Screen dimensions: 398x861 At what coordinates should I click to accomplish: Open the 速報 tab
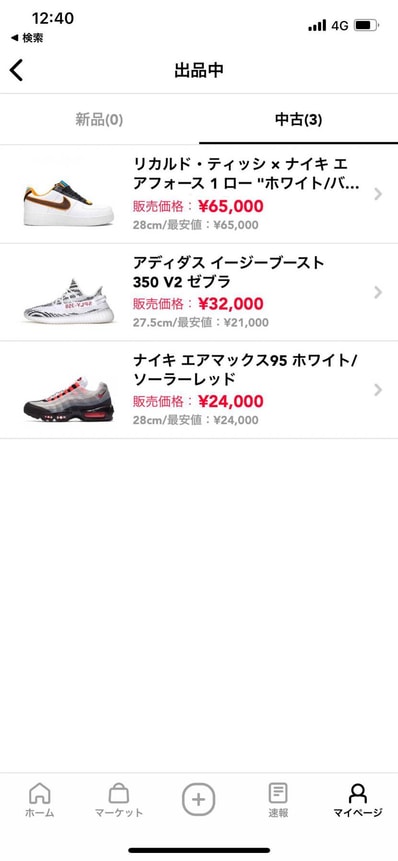278,800
